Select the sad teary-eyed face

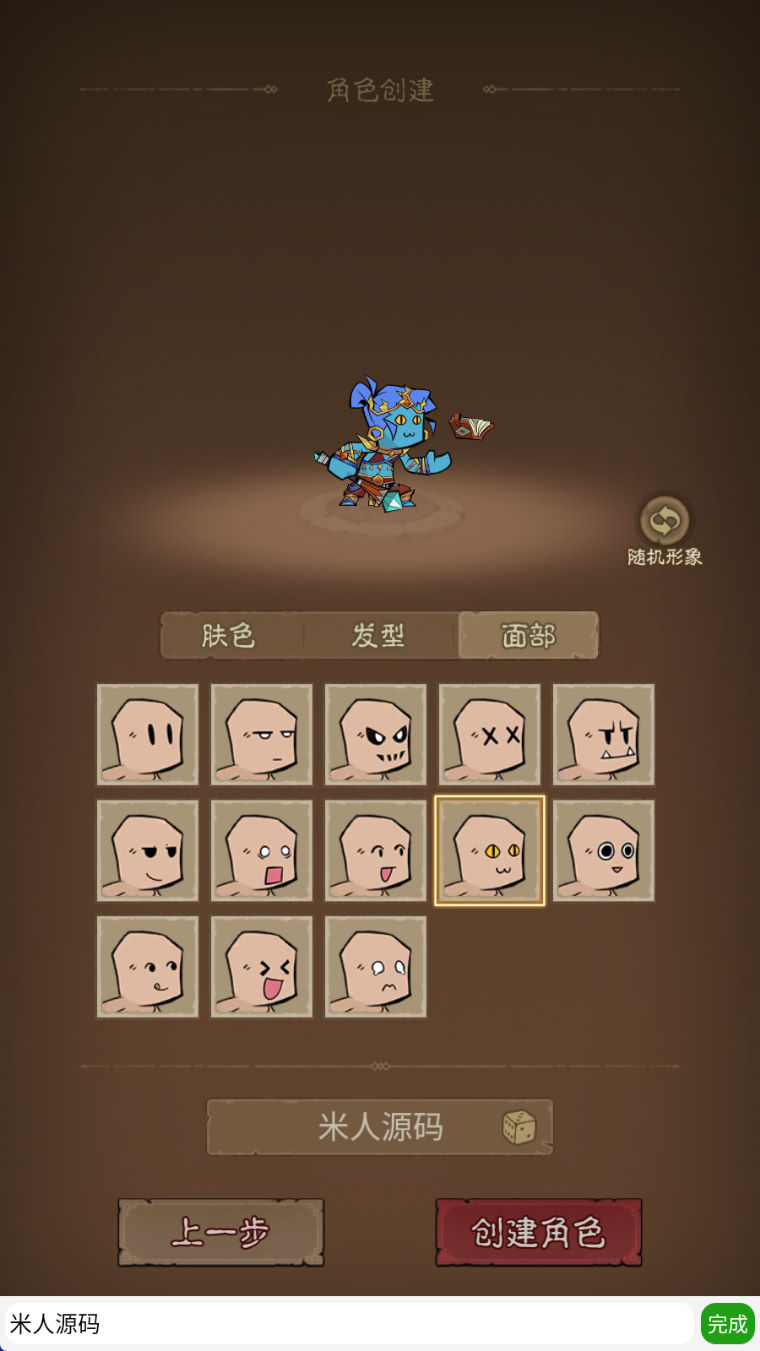376,967
